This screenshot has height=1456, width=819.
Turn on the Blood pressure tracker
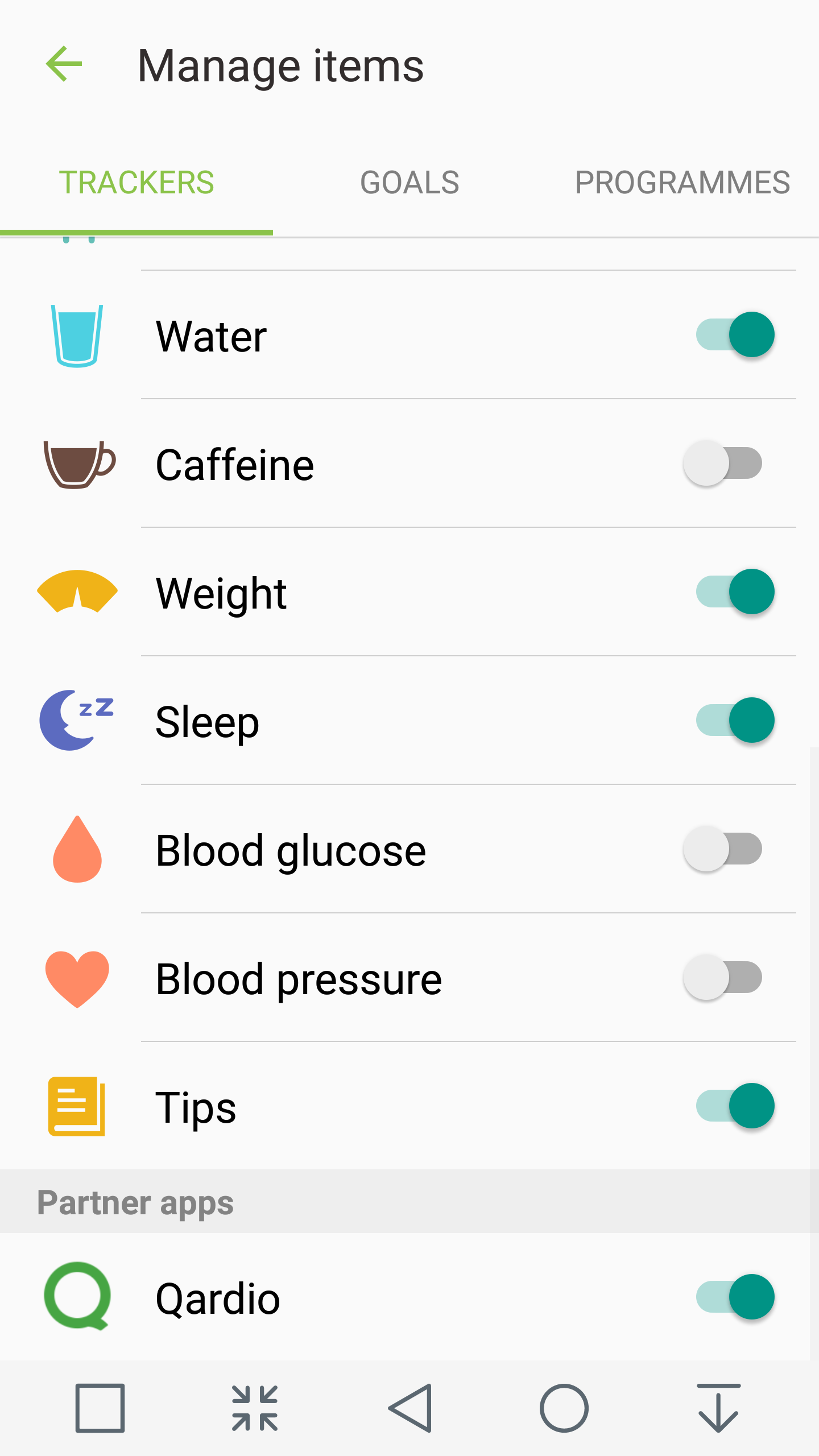click(x=723, y=978)
